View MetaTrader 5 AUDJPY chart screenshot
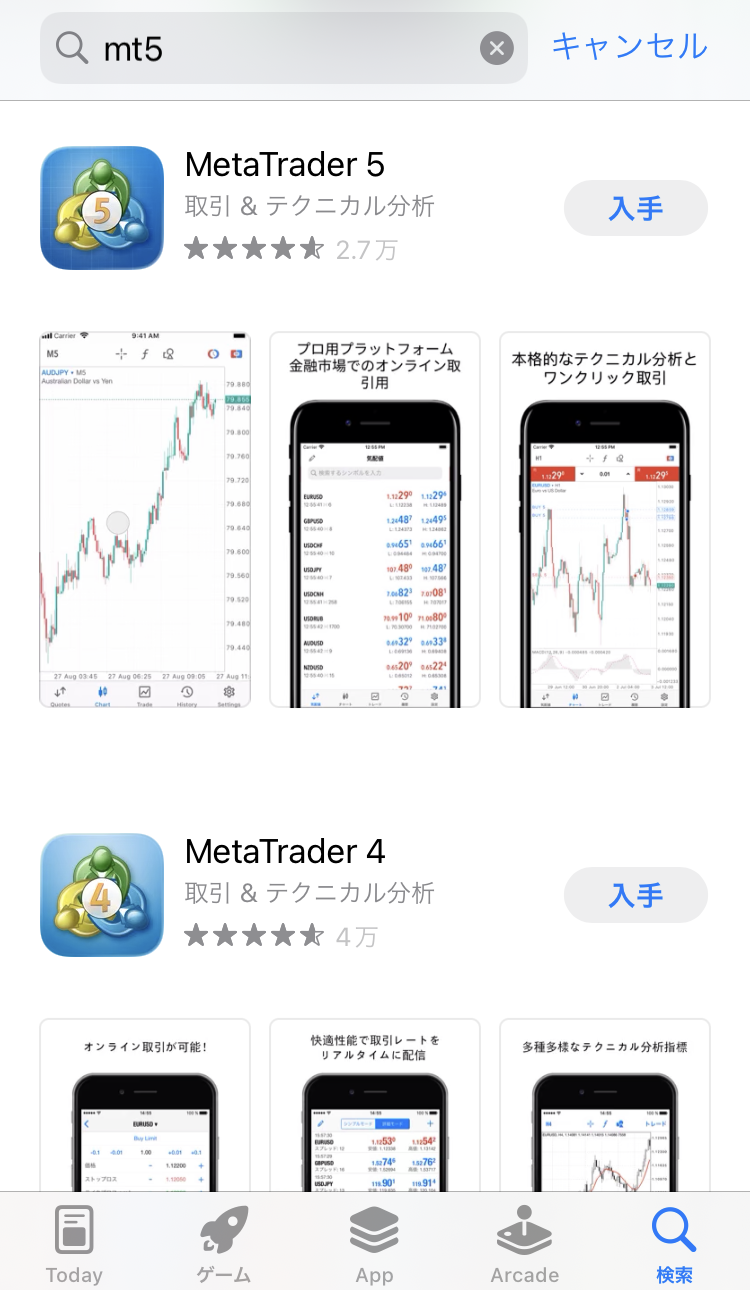This screenshot has height=1290, width=750. coord(145,520)
